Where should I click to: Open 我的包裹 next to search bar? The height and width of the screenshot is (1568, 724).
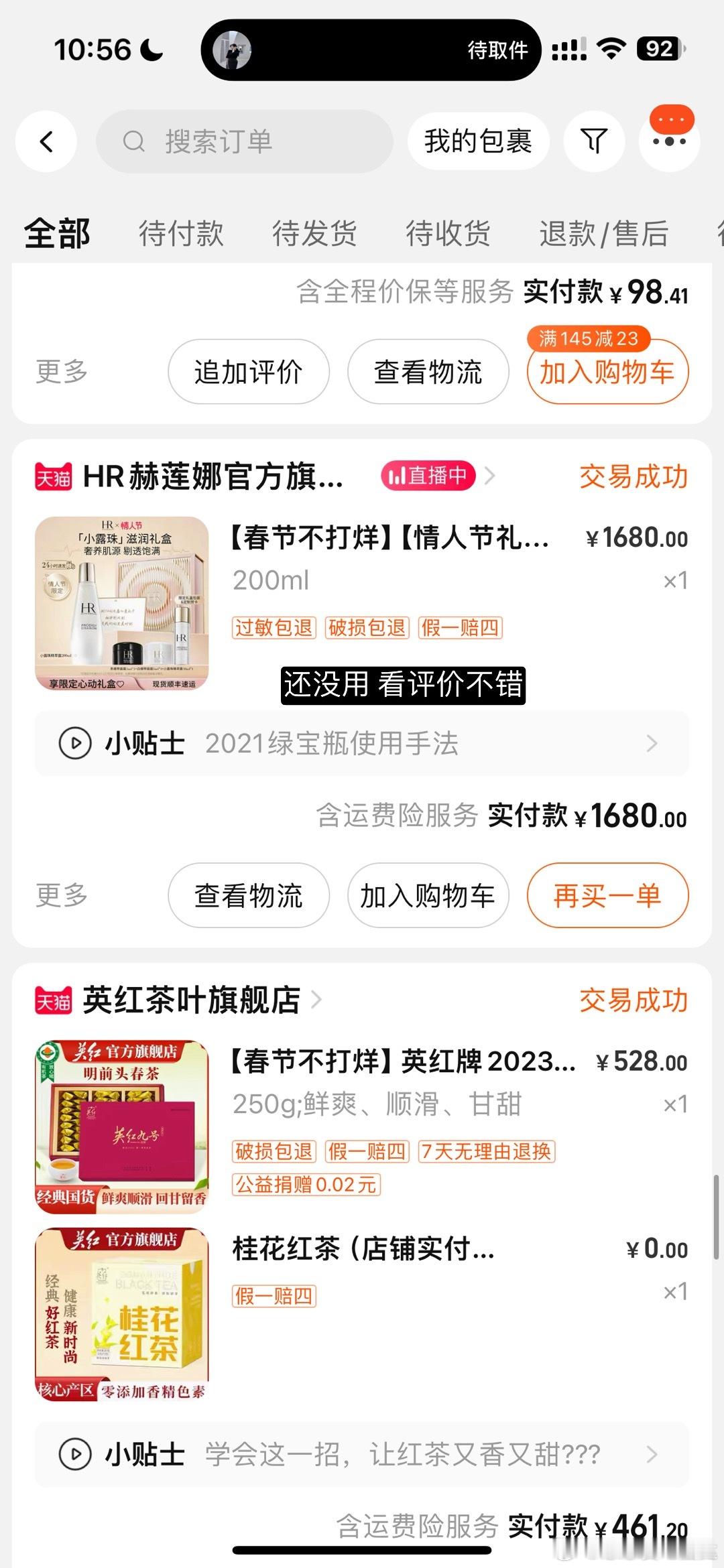coord(477,140)
